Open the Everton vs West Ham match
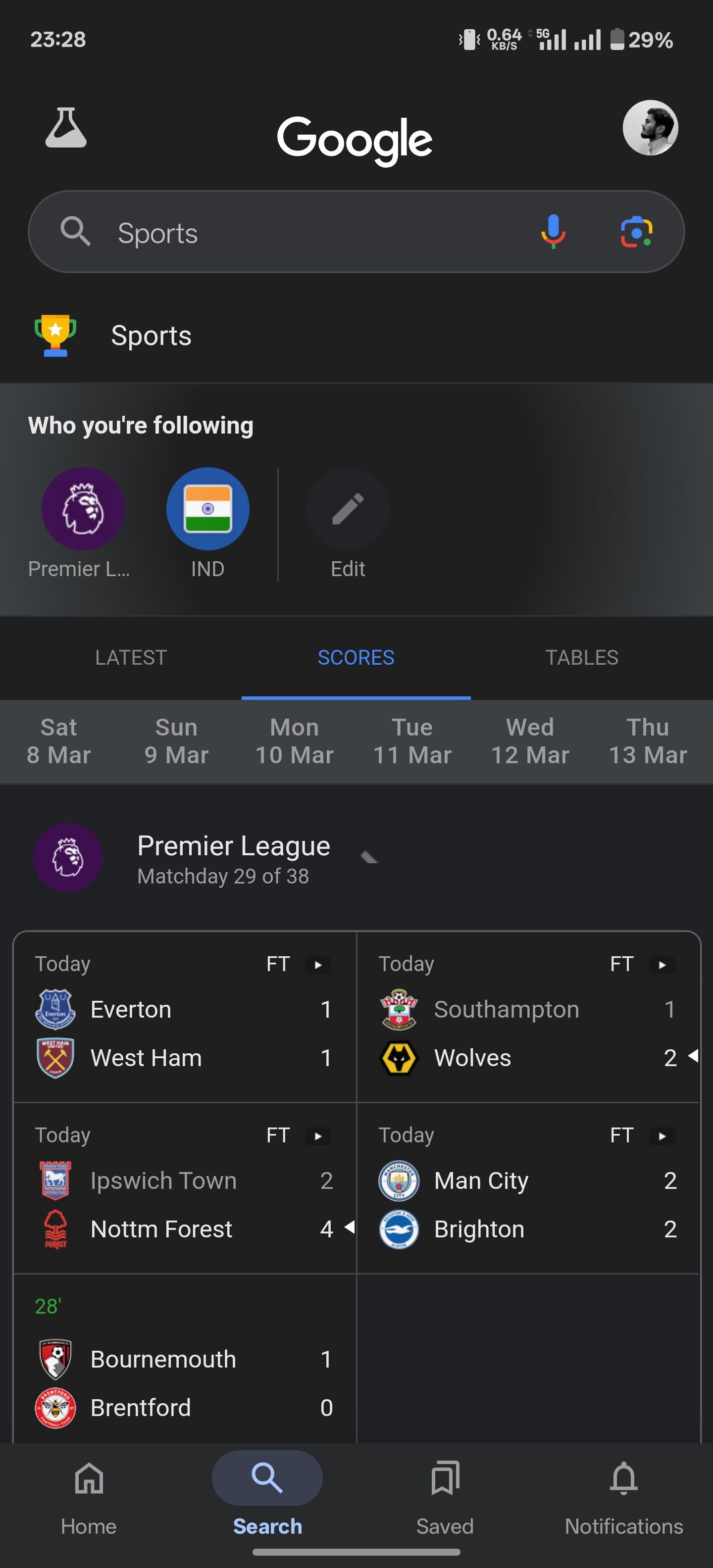 184,1017
